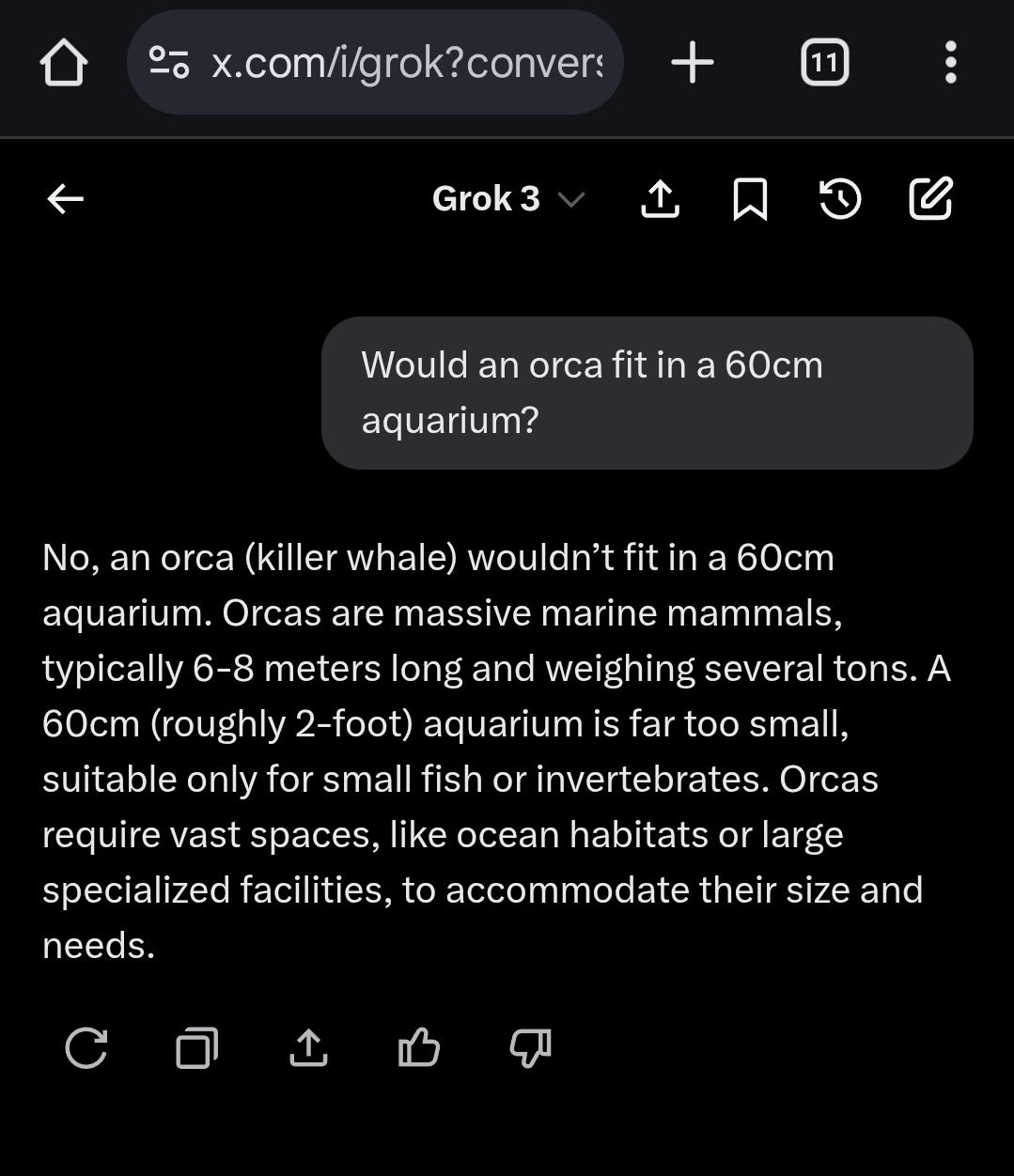1014x1176 pixels.
Task: Open a new browser tab with the plus button
Action: point(693,62)
